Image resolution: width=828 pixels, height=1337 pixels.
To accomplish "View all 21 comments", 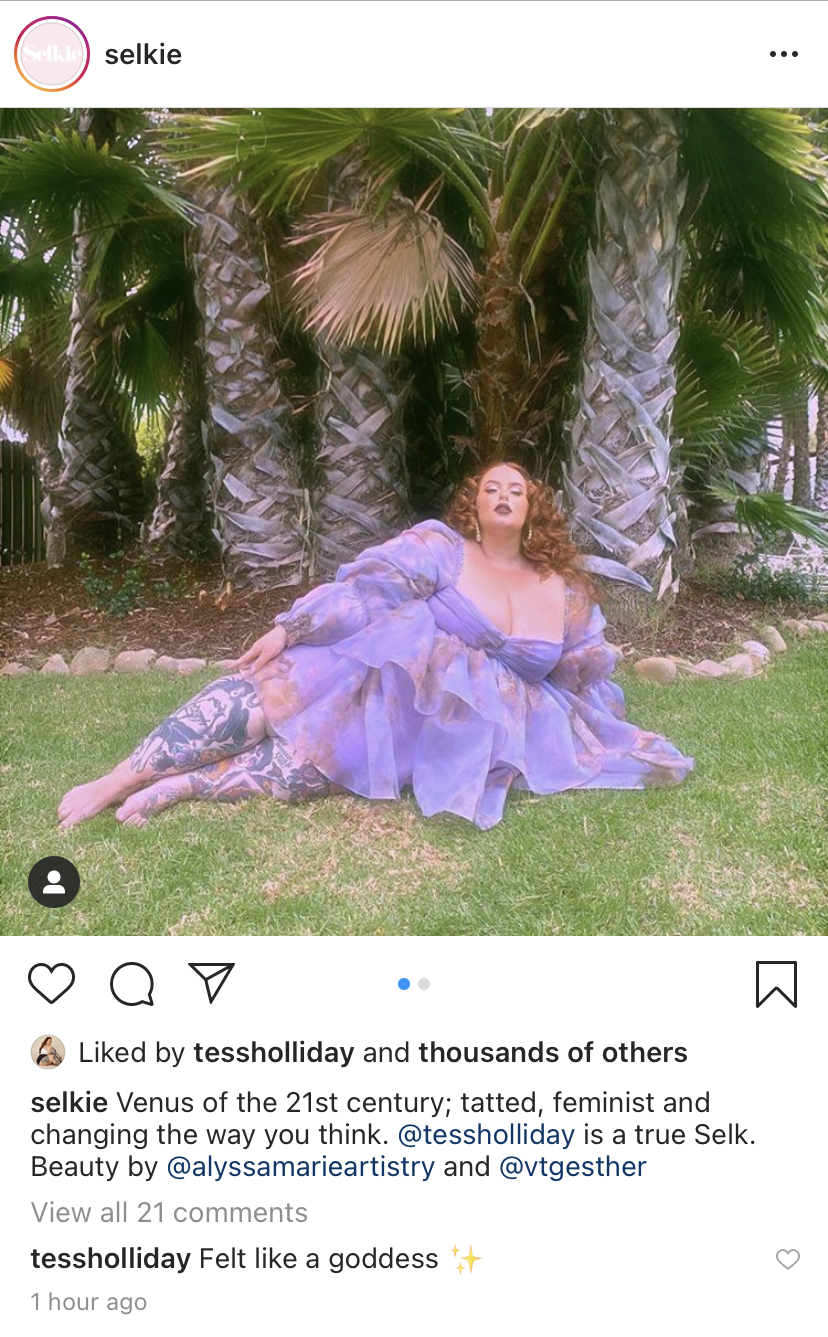I will pyautogui.click(x=169, y=1212).
